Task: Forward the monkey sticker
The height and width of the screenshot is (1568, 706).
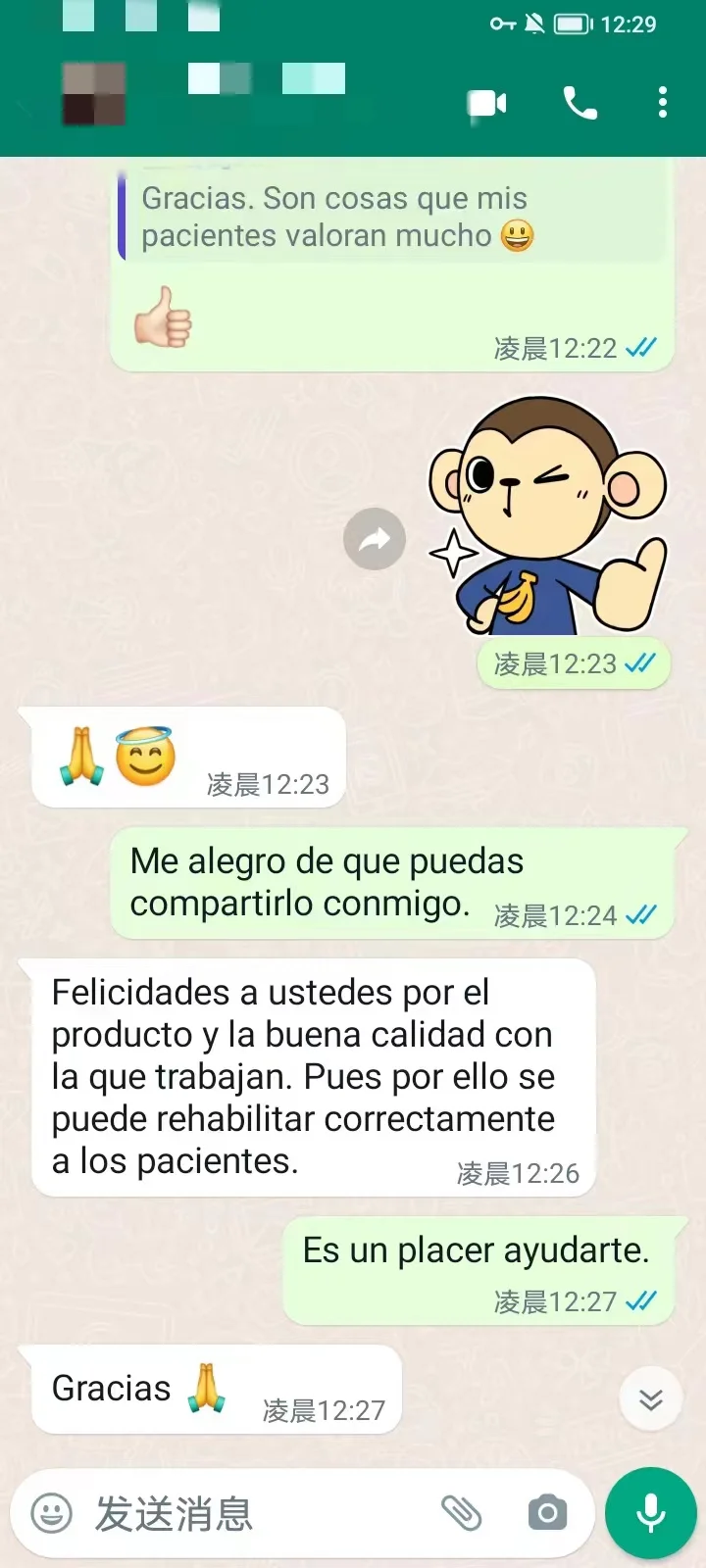Action: tap(375, 539)
